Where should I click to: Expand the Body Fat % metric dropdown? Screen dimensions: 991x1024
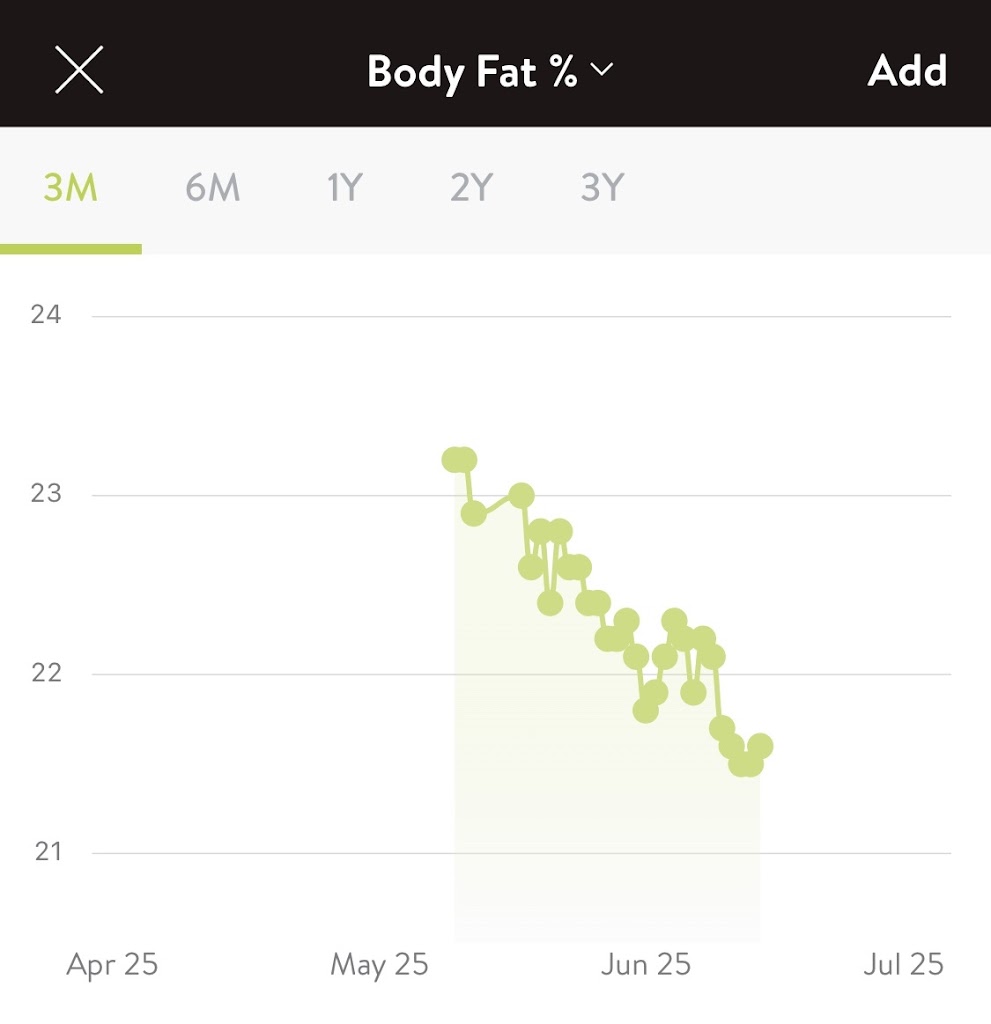point(489,71)
